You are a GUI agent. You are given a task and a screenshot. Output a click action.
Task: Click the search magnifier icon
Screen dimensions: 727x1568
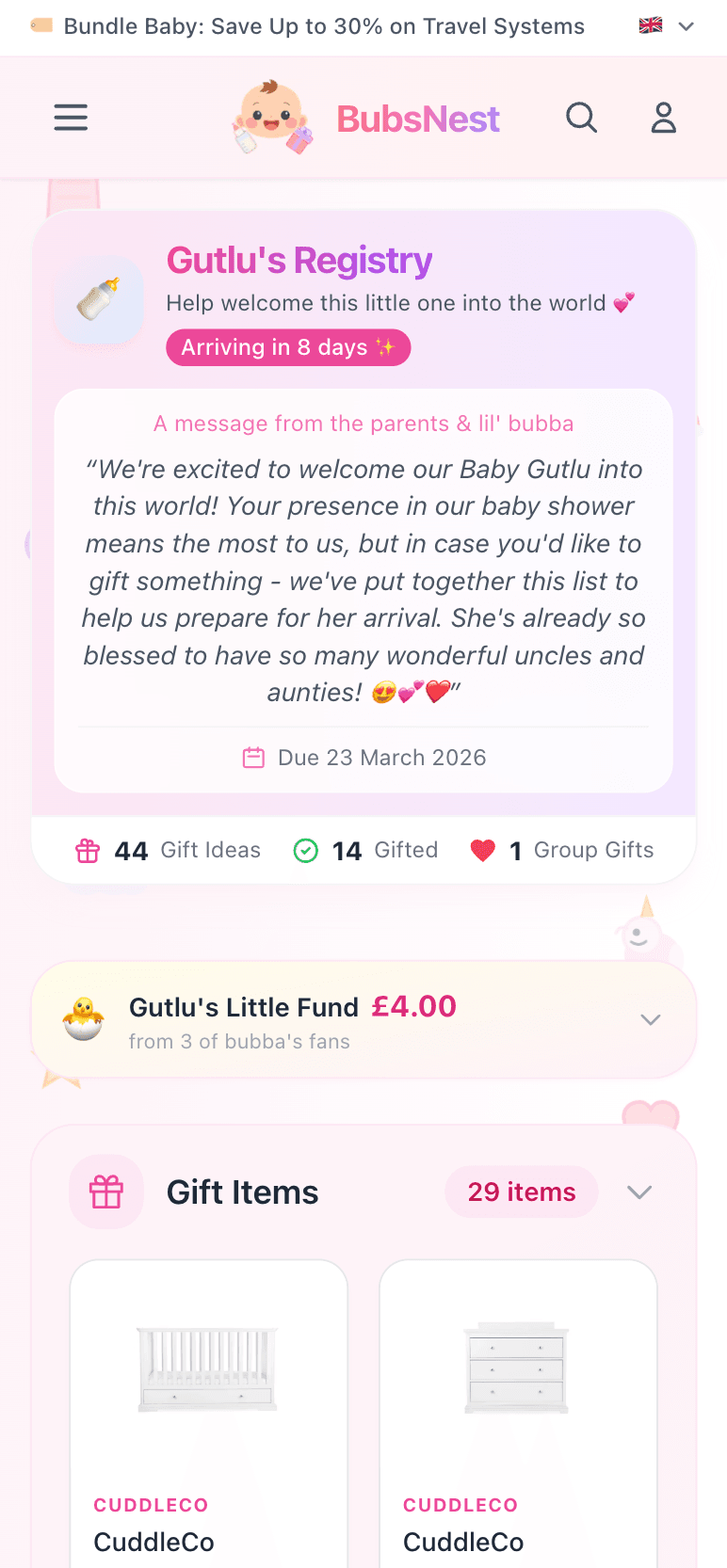point(581,118)
